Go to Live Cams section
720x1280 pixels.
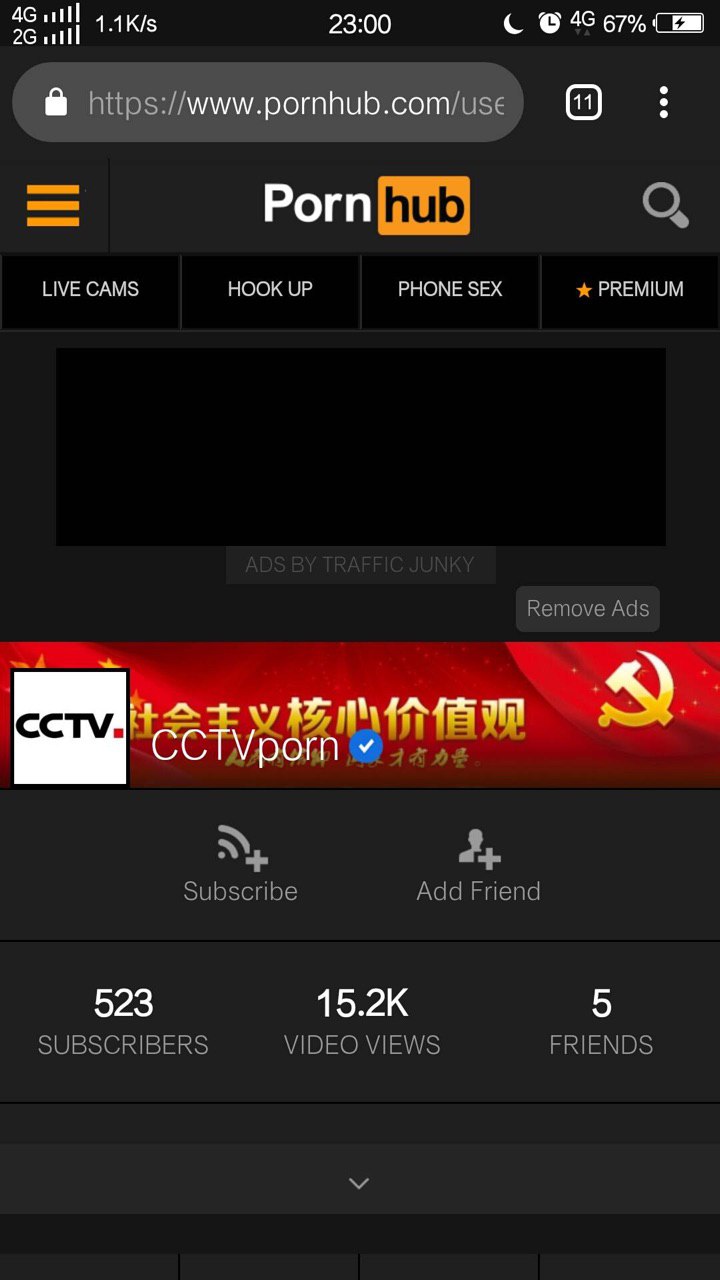coord(90,289)
